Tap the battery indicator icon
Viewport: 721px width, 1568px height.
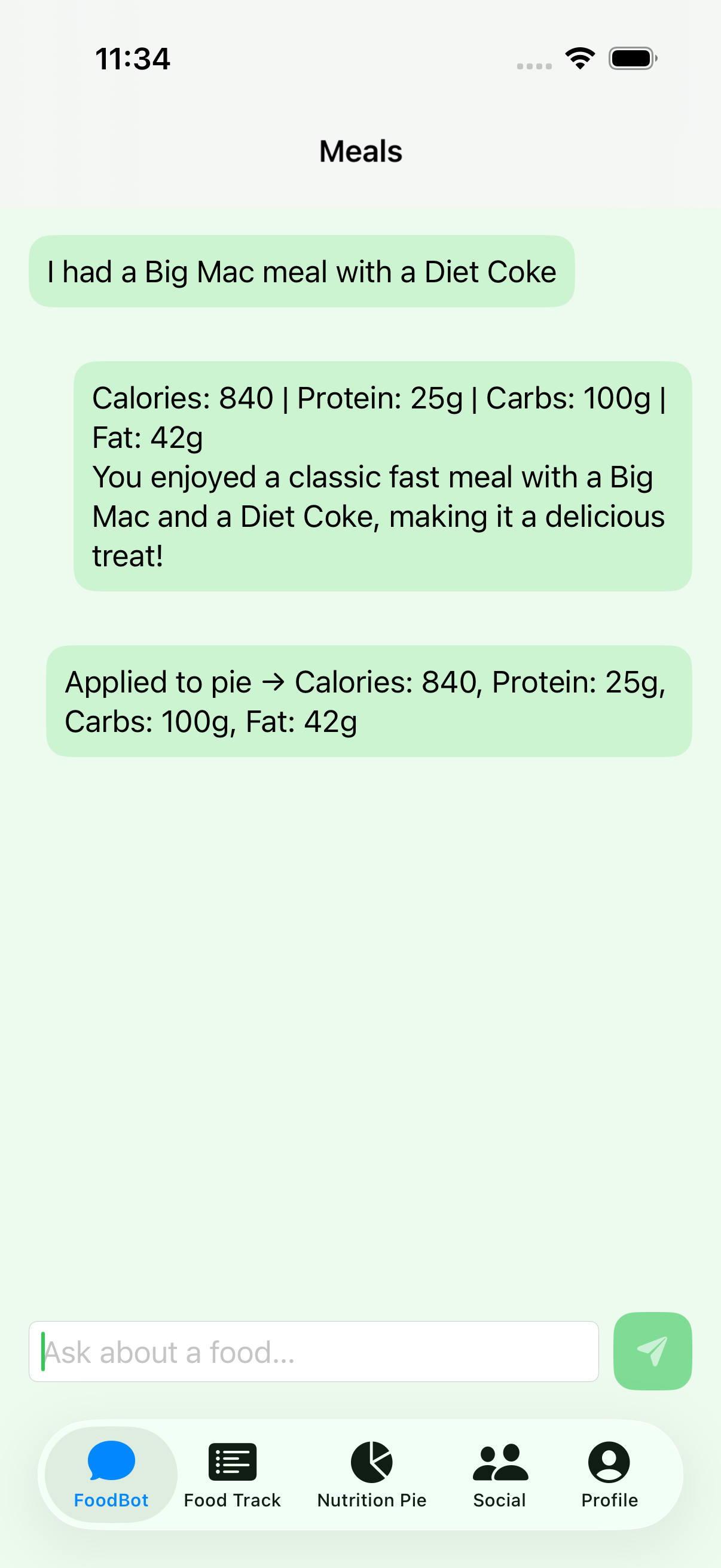click(x=630, y=58)
